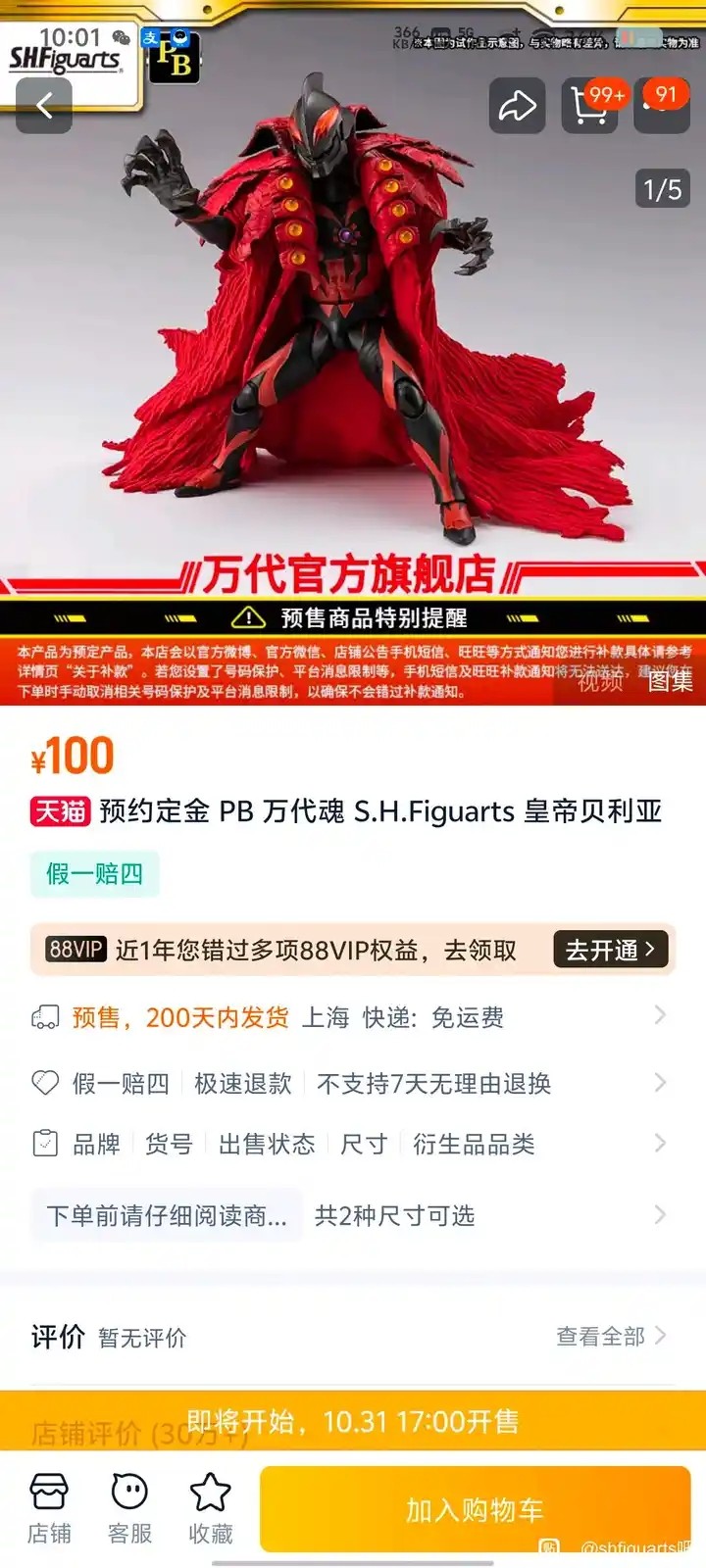Open product parameters row 品牌 货号

coord(353,1144)
